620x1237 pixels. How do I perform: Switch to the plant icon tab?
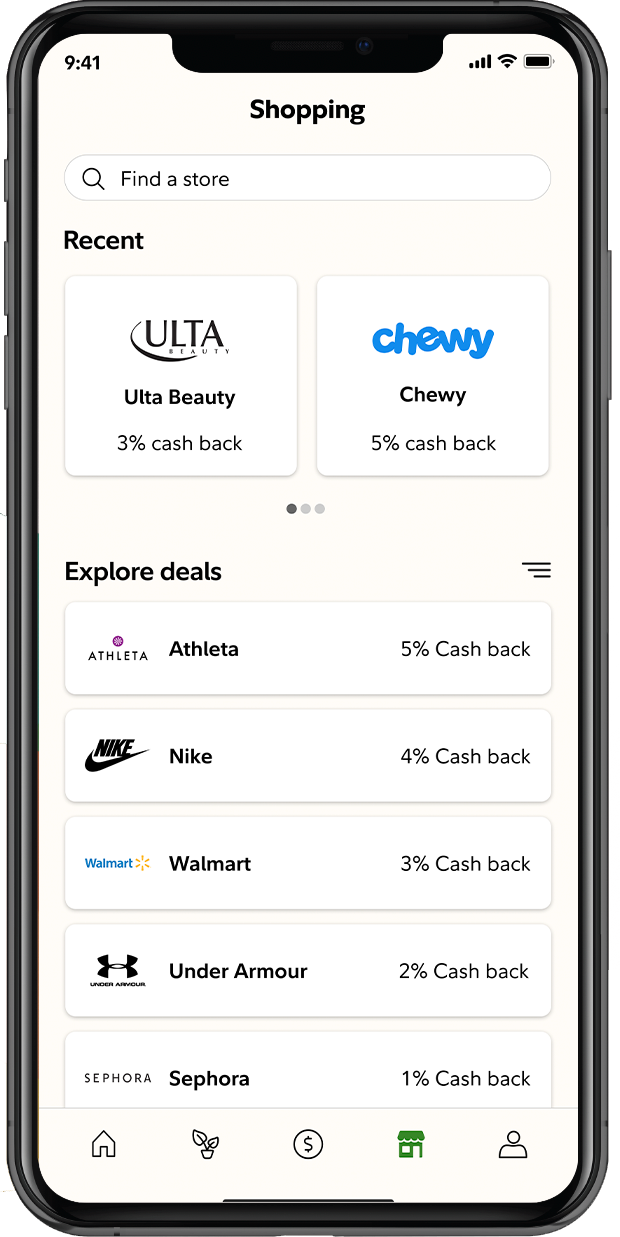[x=205, y=1144]
